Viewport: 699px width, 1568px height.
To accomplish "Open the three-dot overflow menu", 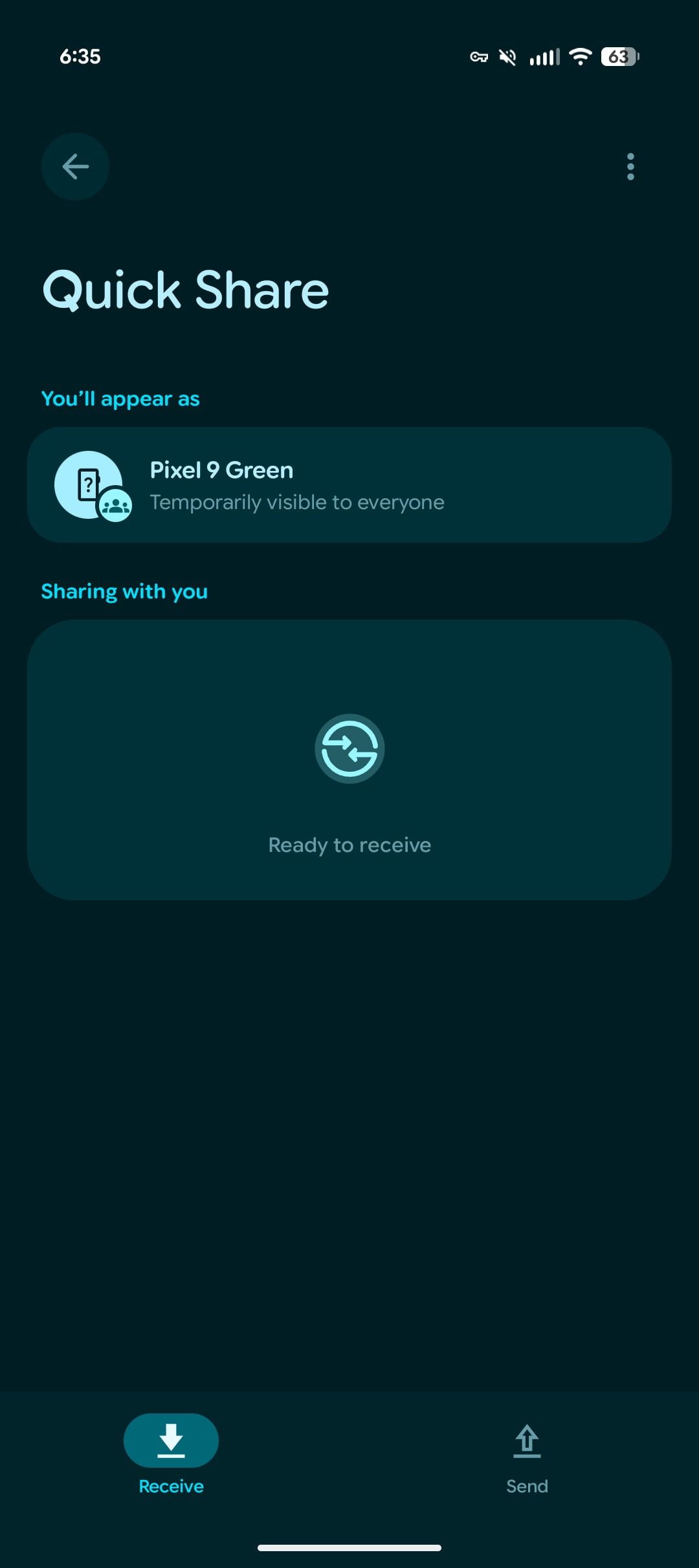I will (630, 167).
